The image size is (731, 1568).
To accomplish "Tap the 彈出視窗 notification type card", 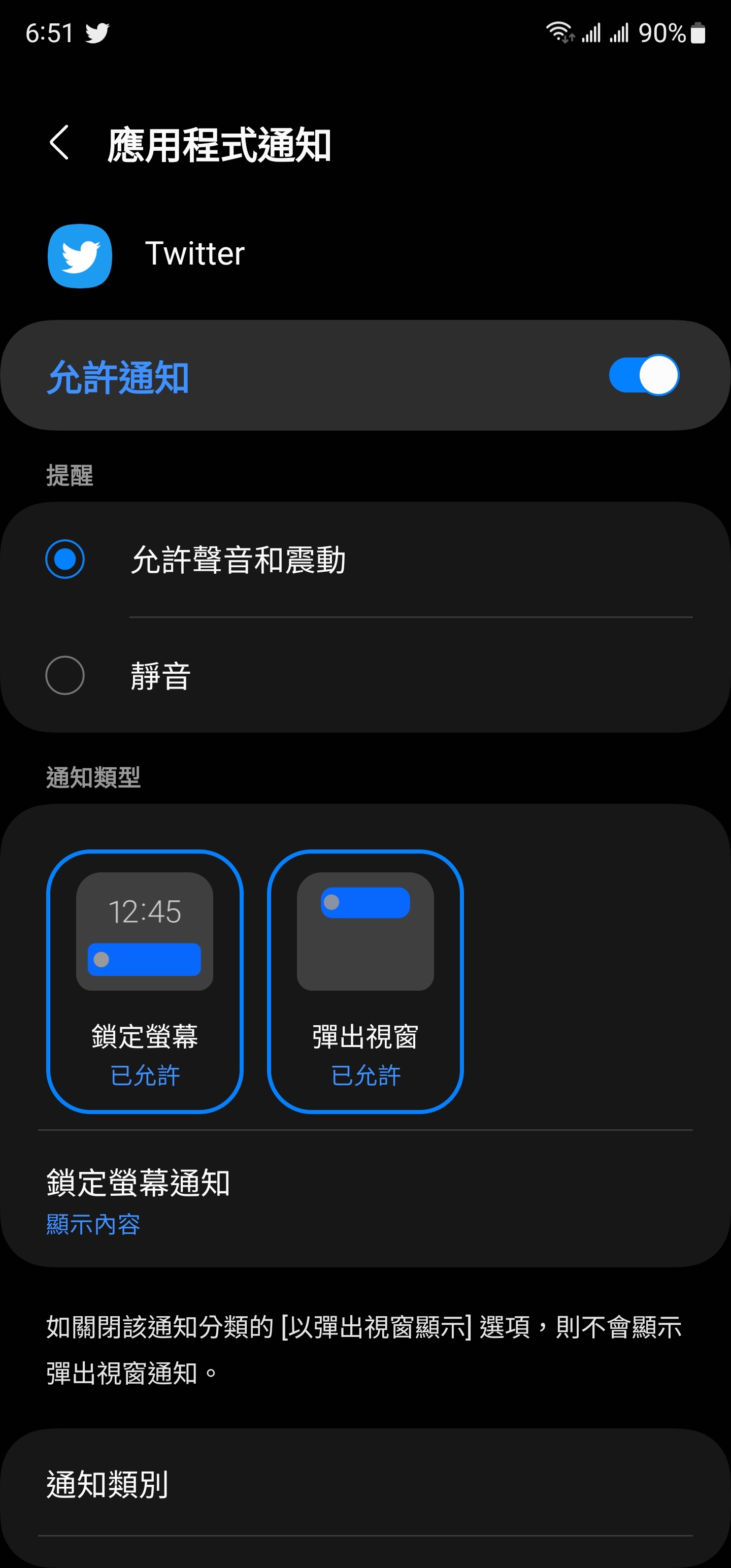I will point(365,981).
